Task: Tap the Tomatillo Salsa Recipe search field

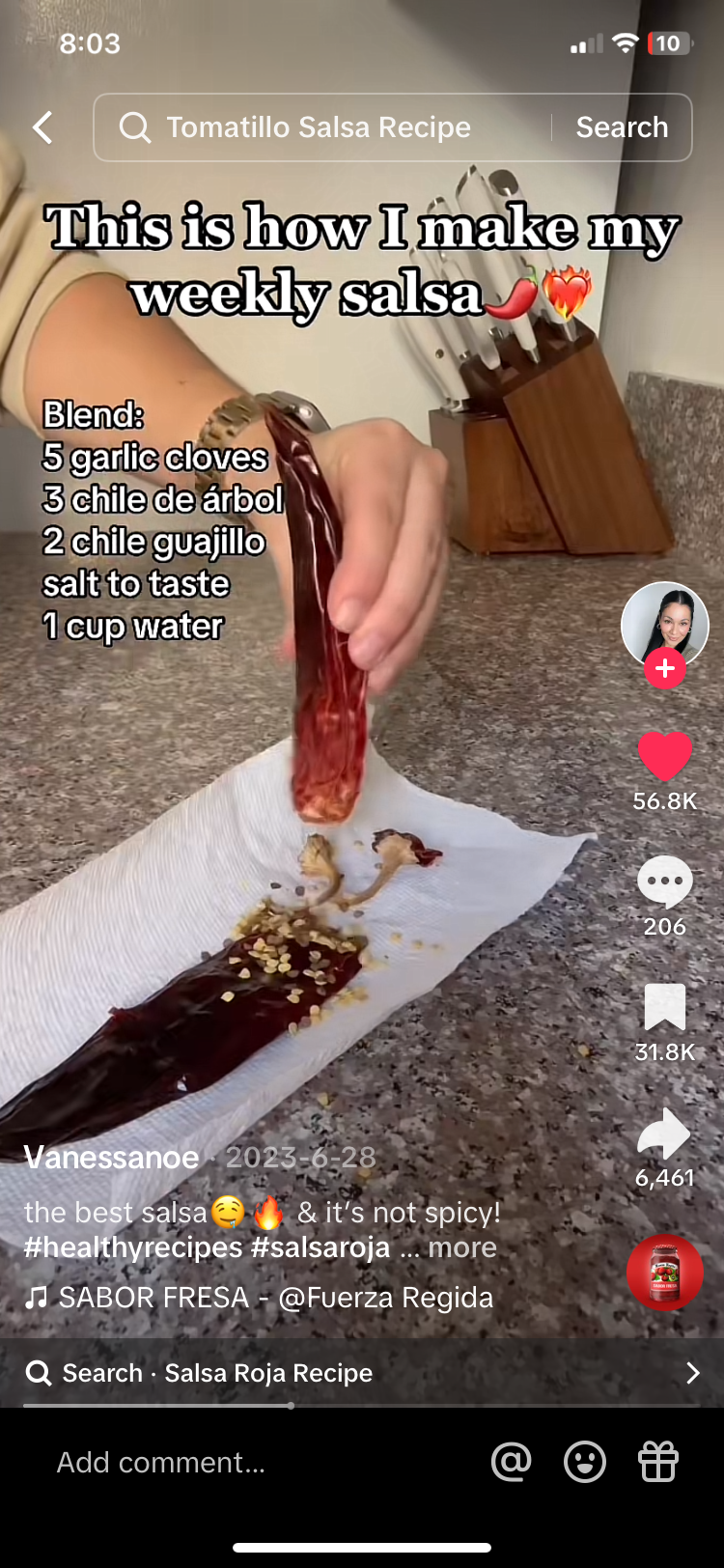Action: click(319, 127)
